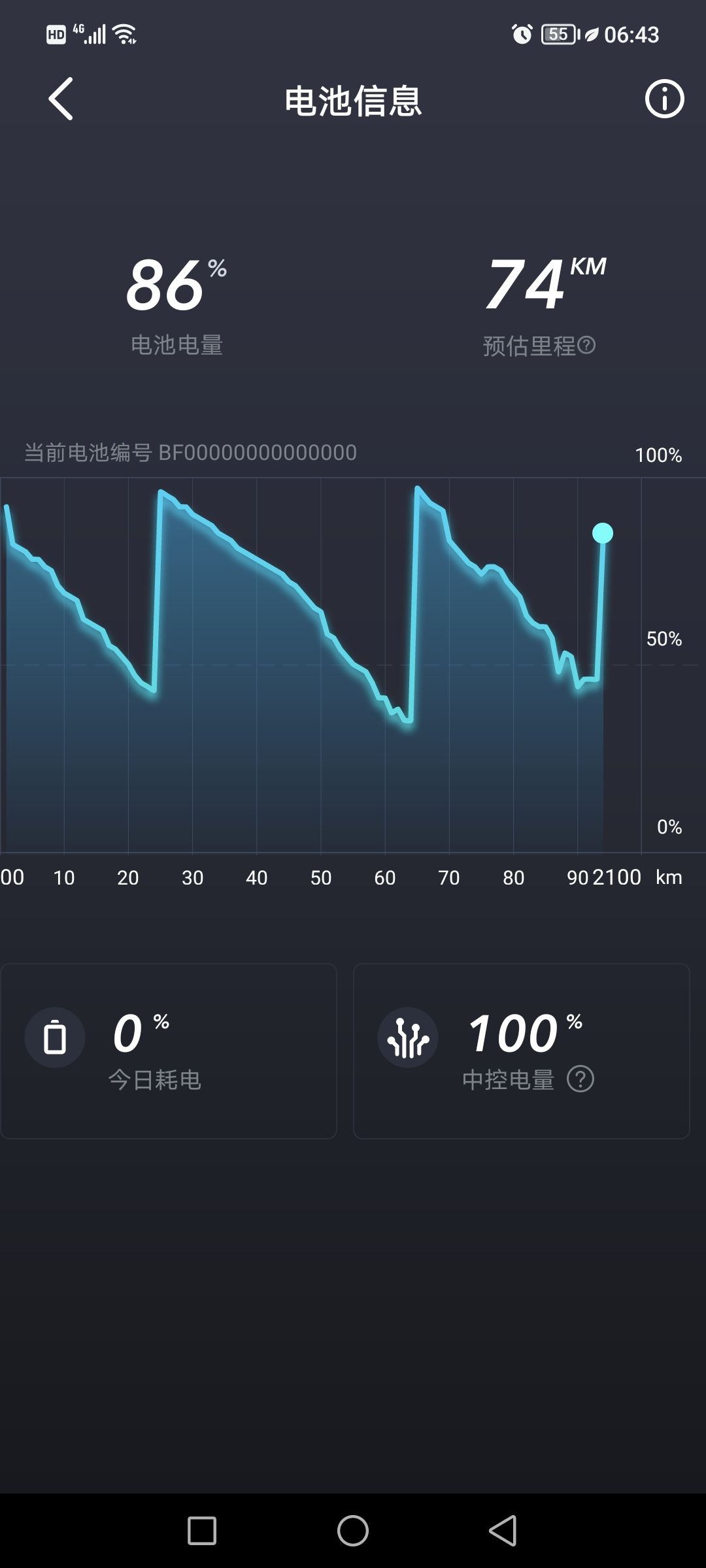
Task: Tap the system home button
Action: 353,1530
